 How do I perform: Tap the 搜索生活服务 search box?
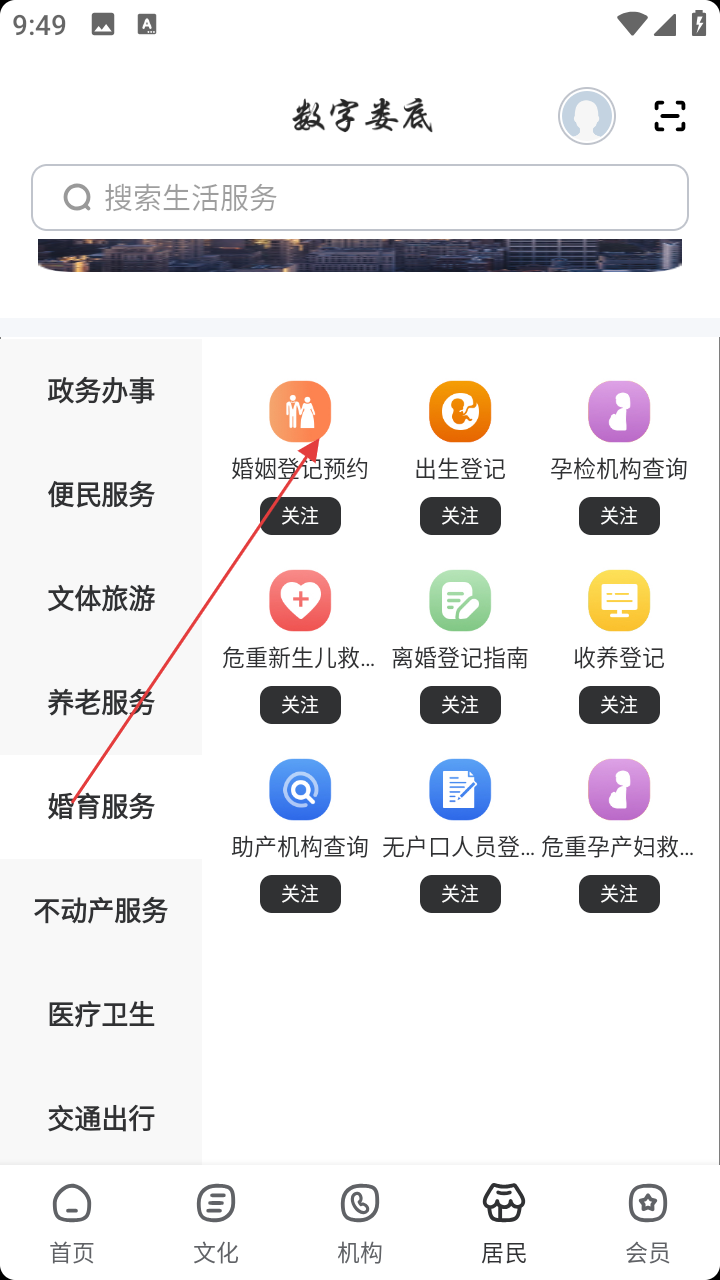[360, 198]
